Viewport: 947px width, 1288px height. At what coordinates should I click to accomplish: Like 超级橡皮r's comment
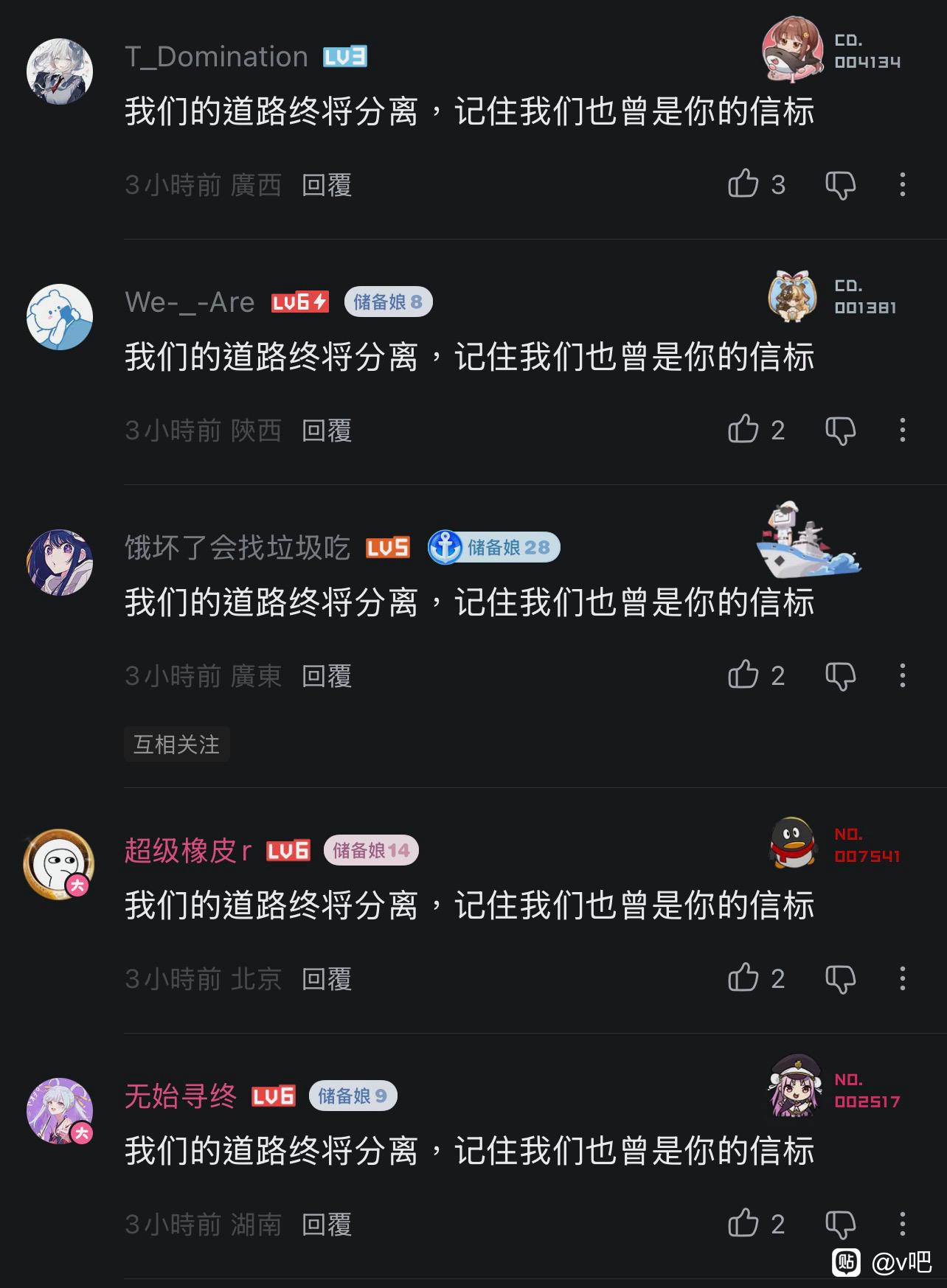point(743,978)
